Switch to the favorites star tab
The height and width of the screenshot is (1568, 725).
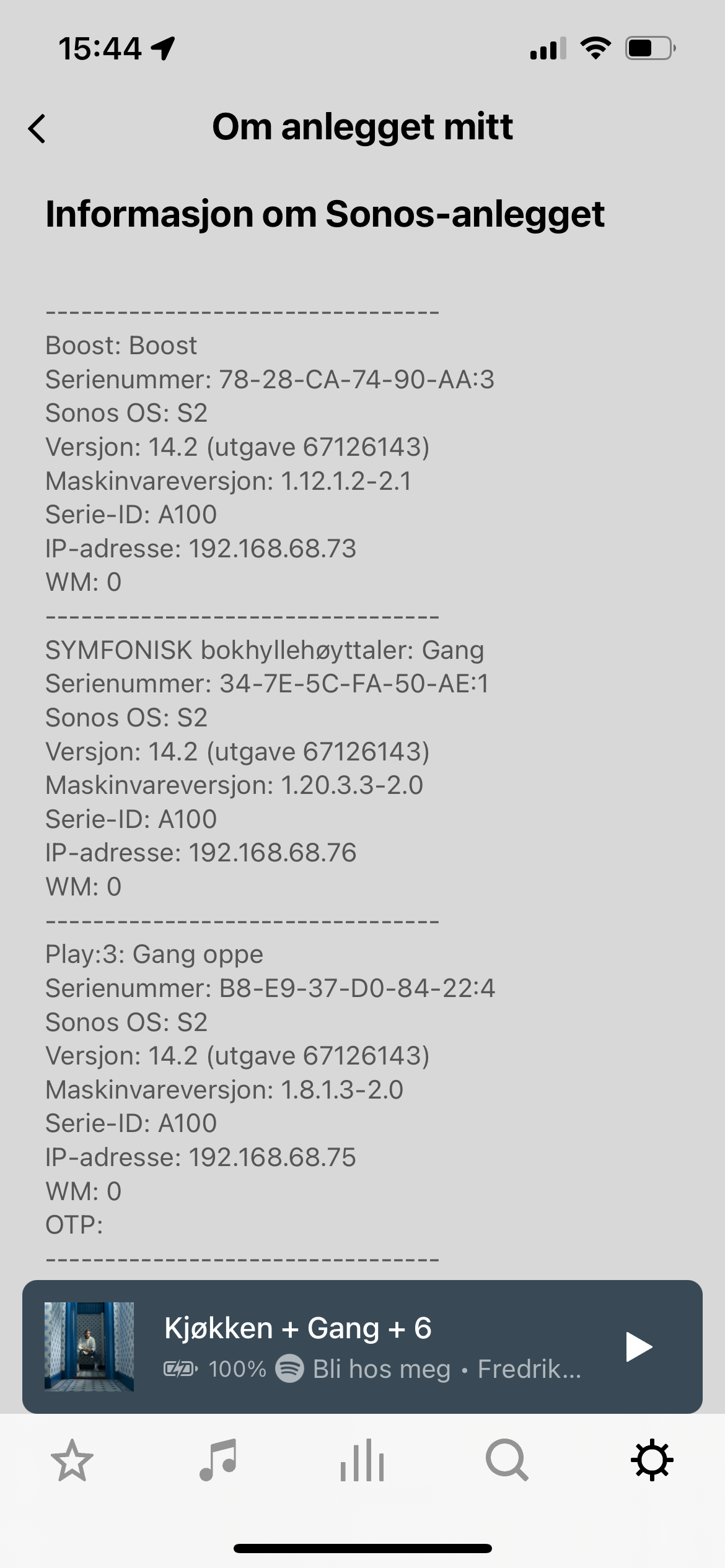click(72, 1460)
